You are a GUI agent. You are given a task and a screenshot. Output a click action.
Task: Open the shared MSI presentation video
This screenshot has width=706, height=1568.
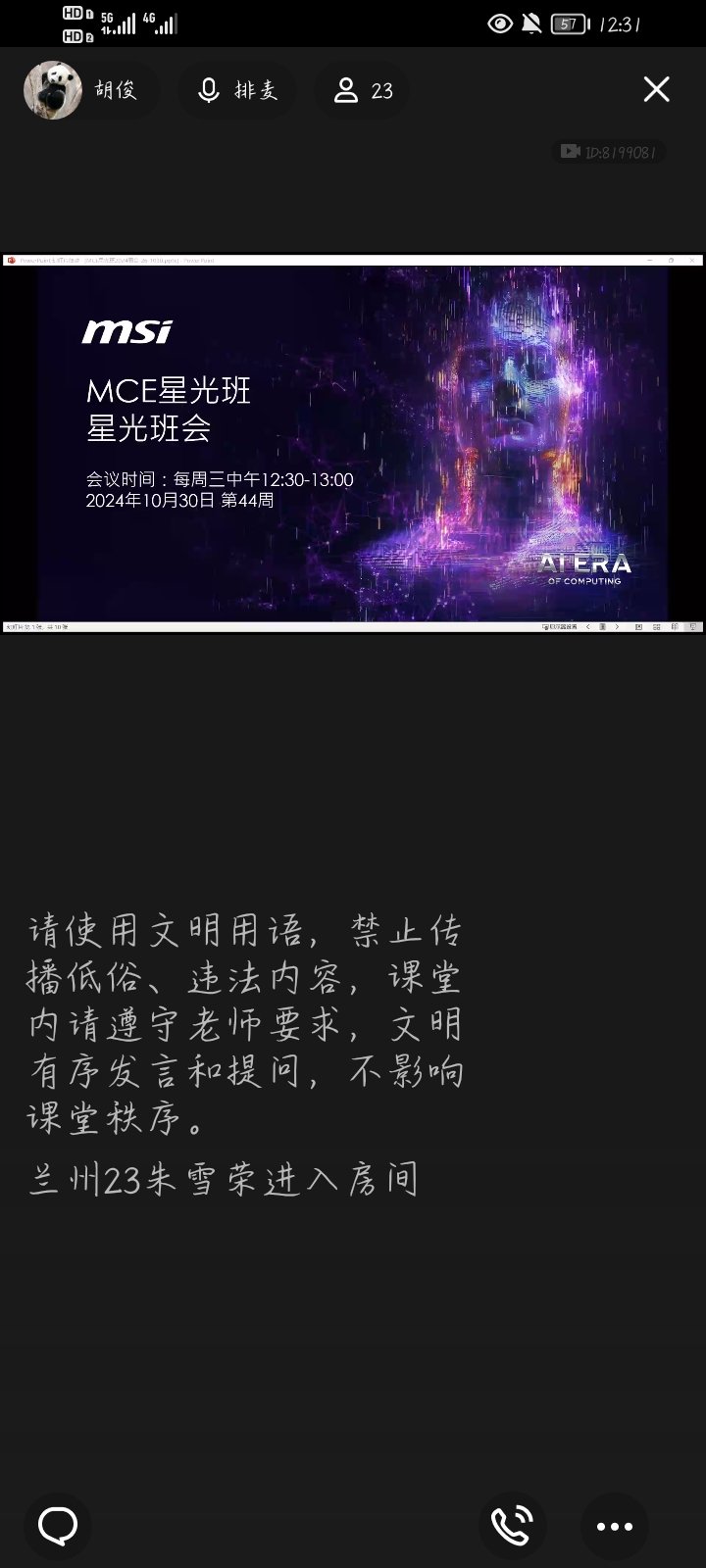tap(353, 443)
